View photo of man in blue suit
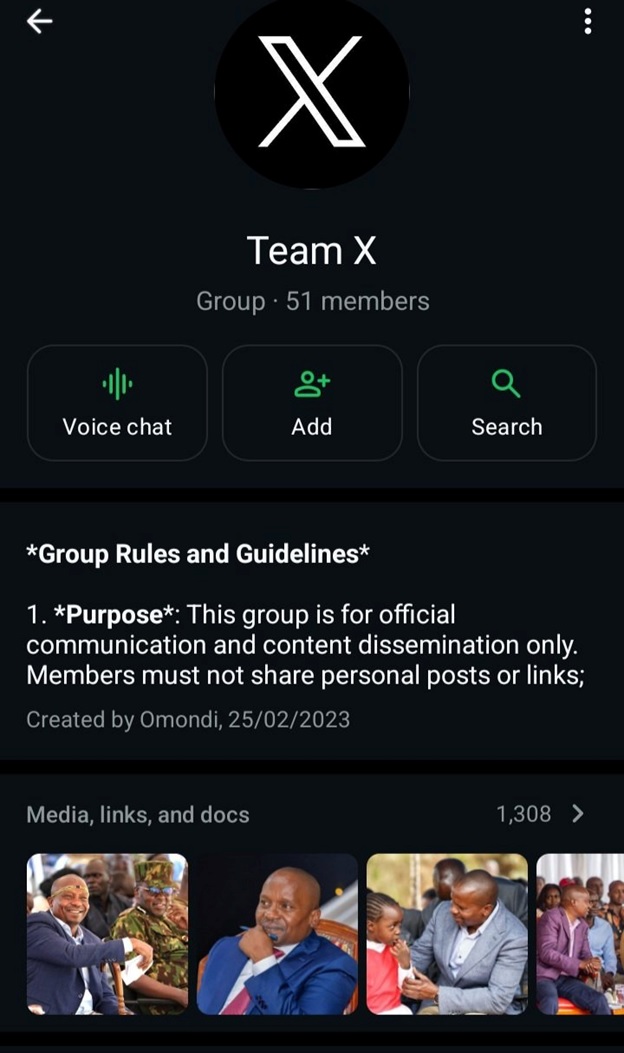This screenshot has width=624, height=1053. pyautogui.click(x=277, y=934)
